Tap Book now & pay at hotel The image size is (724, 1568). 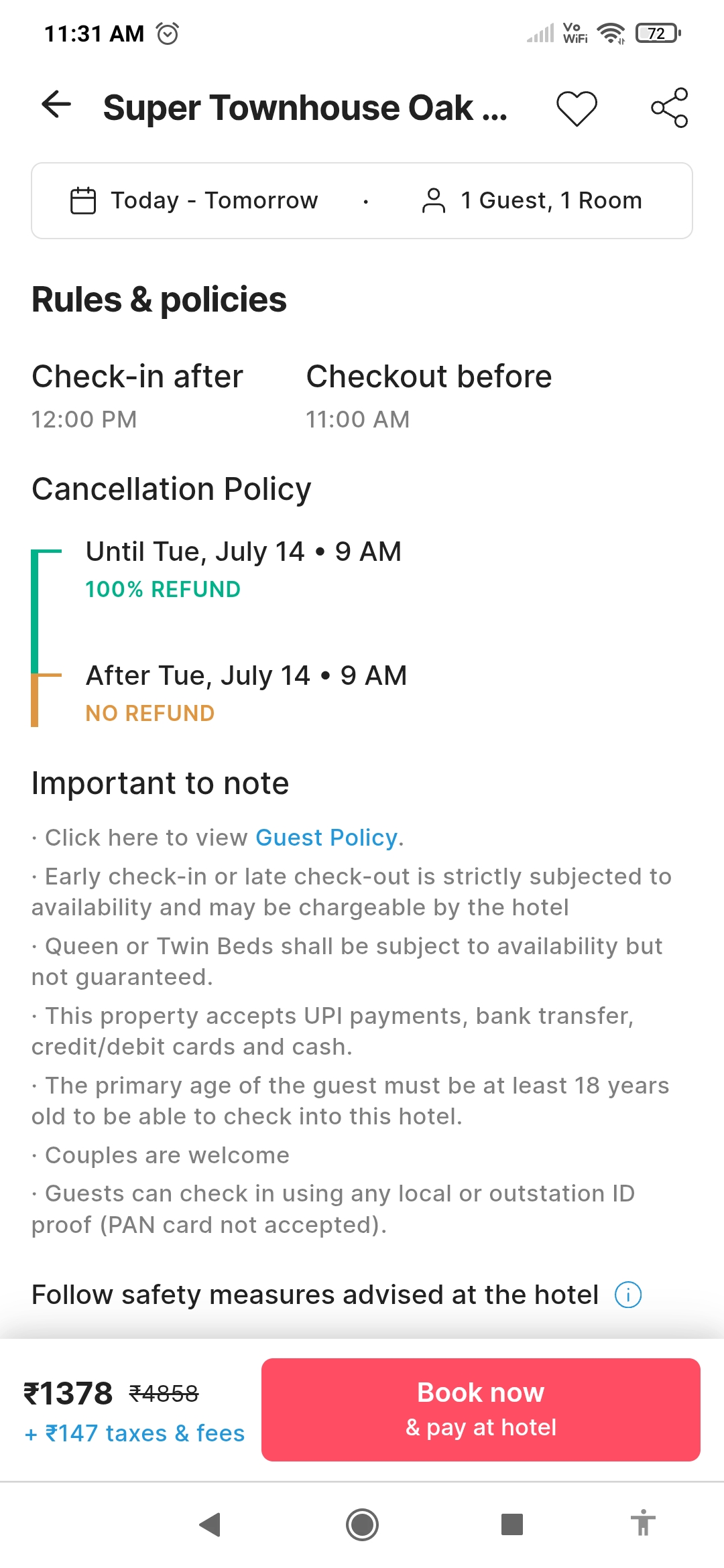coord(481,1410)
